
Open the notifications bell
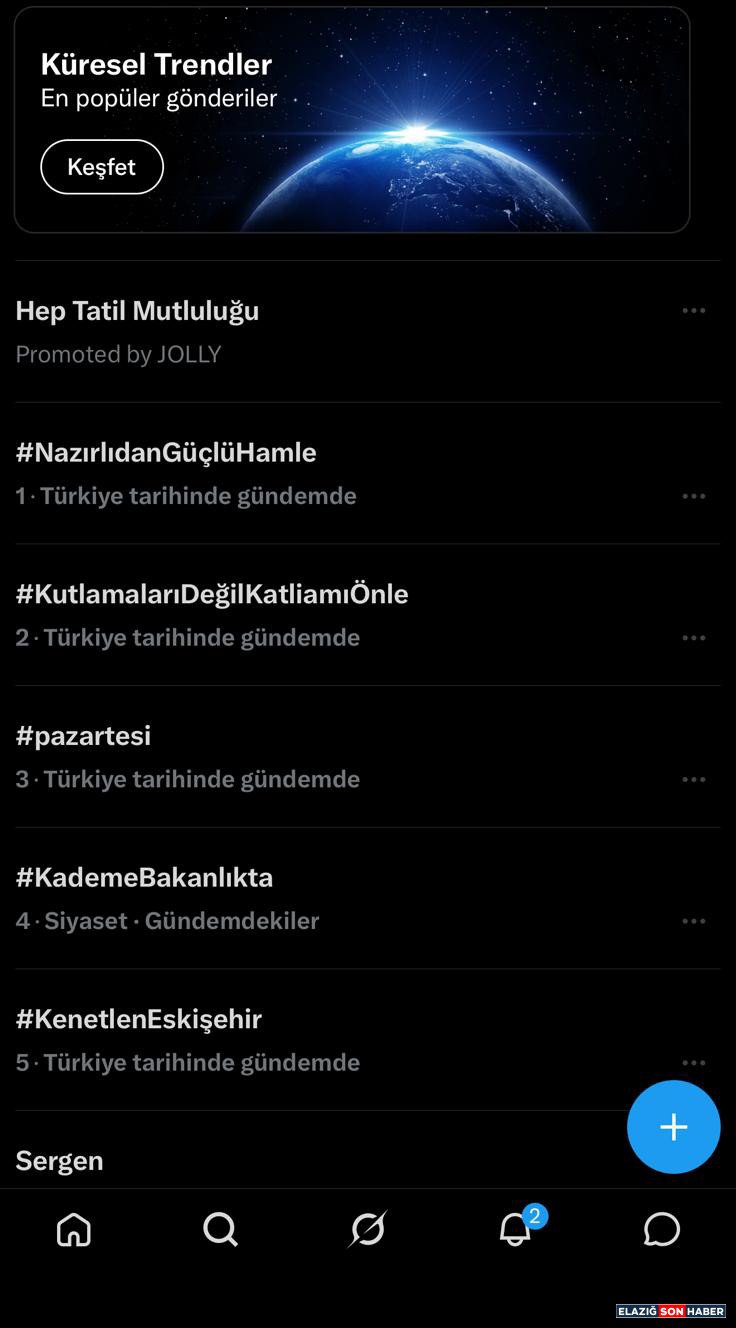pyautogui.click(x=515, y=1229)
